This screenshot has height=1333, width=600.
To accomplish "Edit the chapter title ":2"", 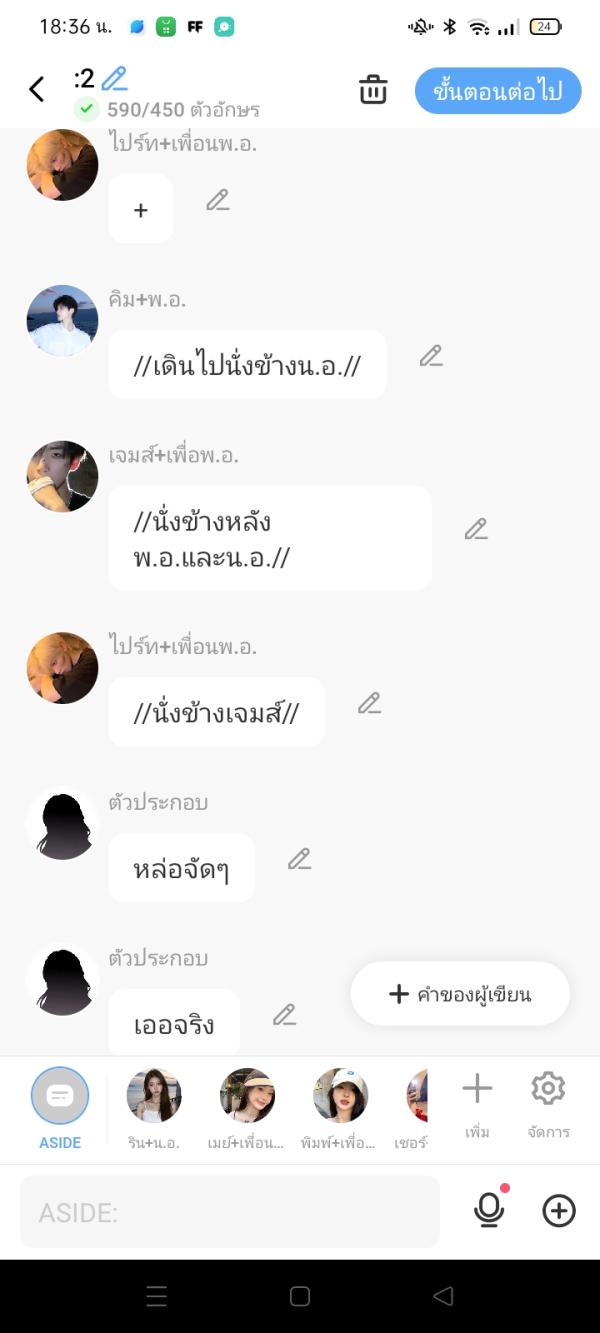I will pos(115,78).
